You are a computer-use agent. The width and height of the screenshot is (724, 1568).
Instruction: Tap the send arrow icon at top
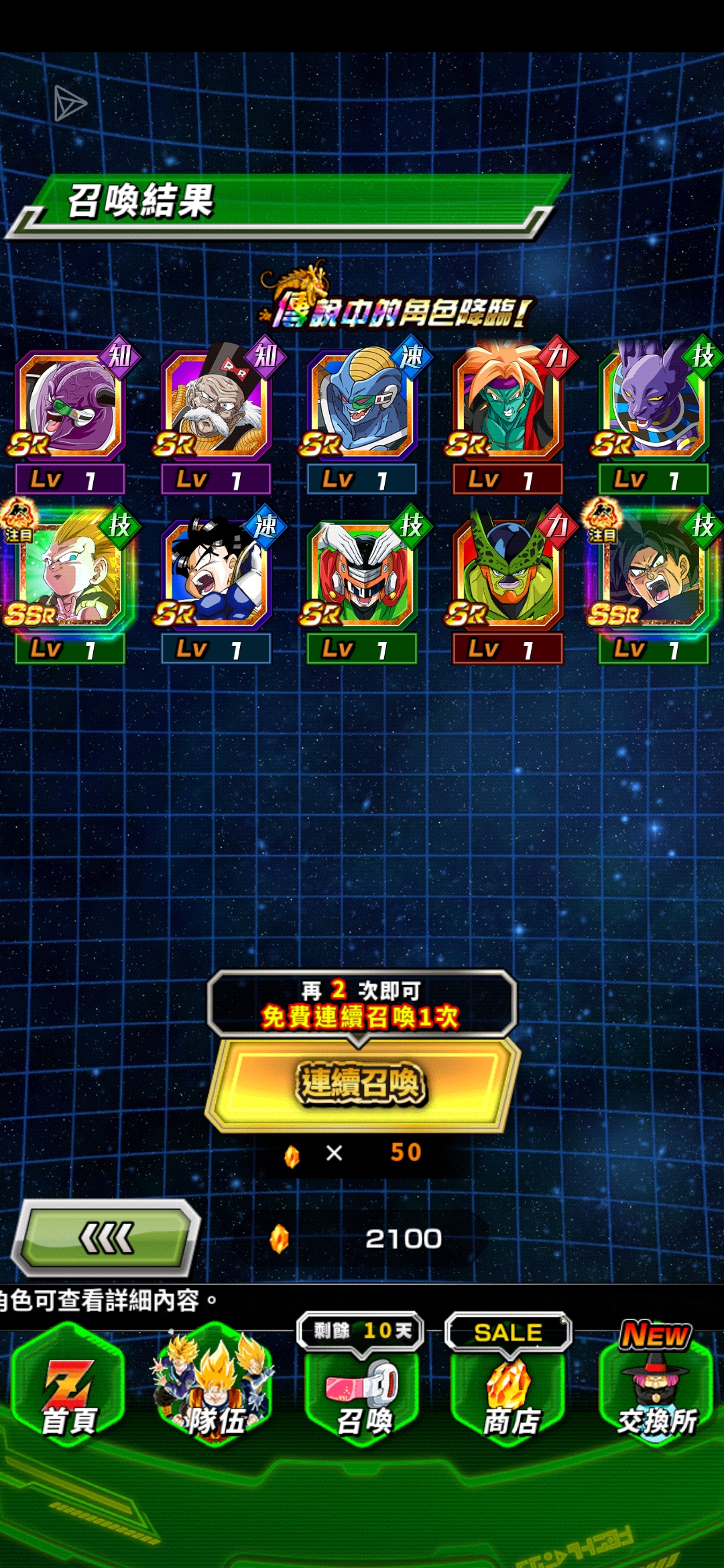pyautogui.click(x=70, y=103)
